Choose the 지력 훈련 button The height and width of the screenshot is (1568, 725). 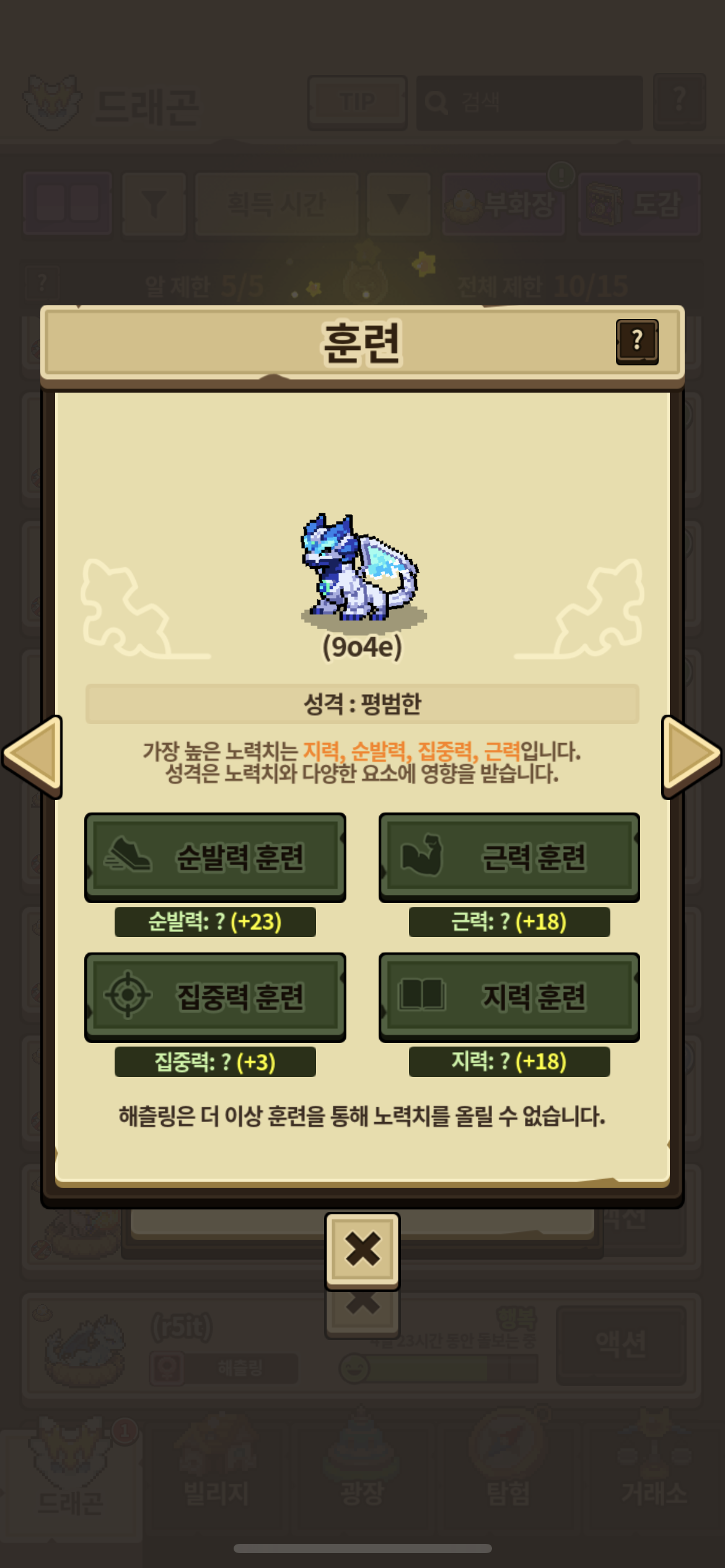[509, 996]
